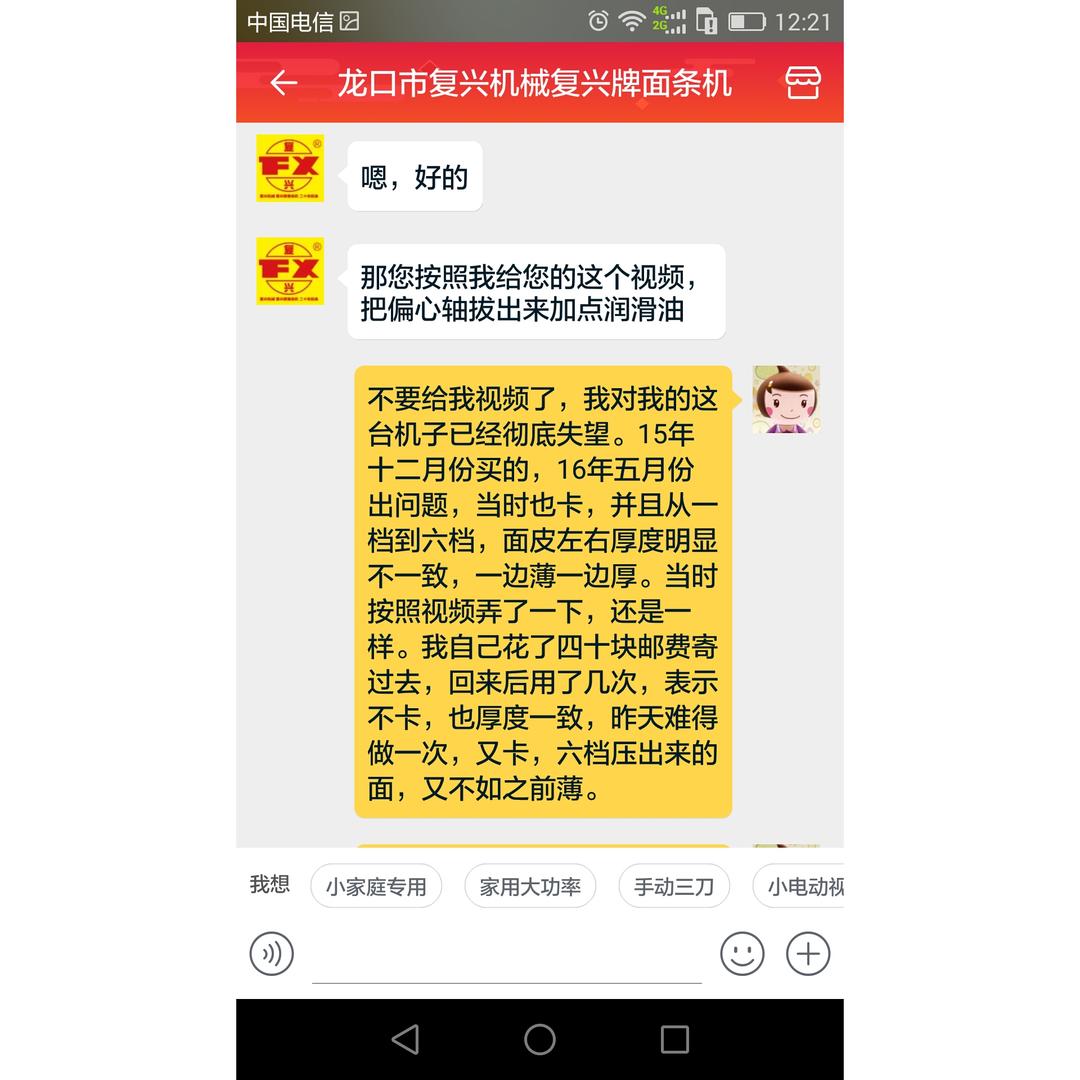Focus the message text field

point(506,955)
